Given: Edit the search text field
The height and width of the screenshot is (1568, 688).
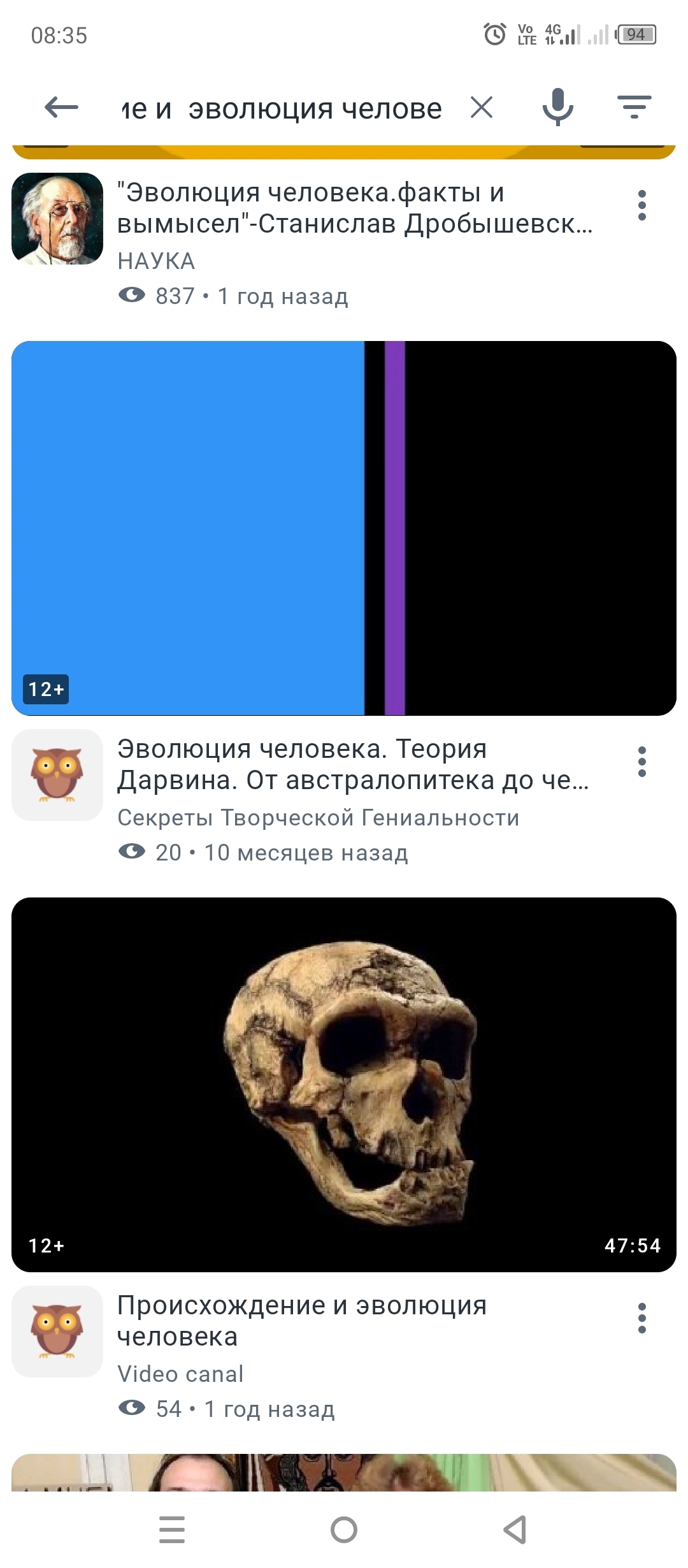Looking at the screenshot, I should pos(282,108).
